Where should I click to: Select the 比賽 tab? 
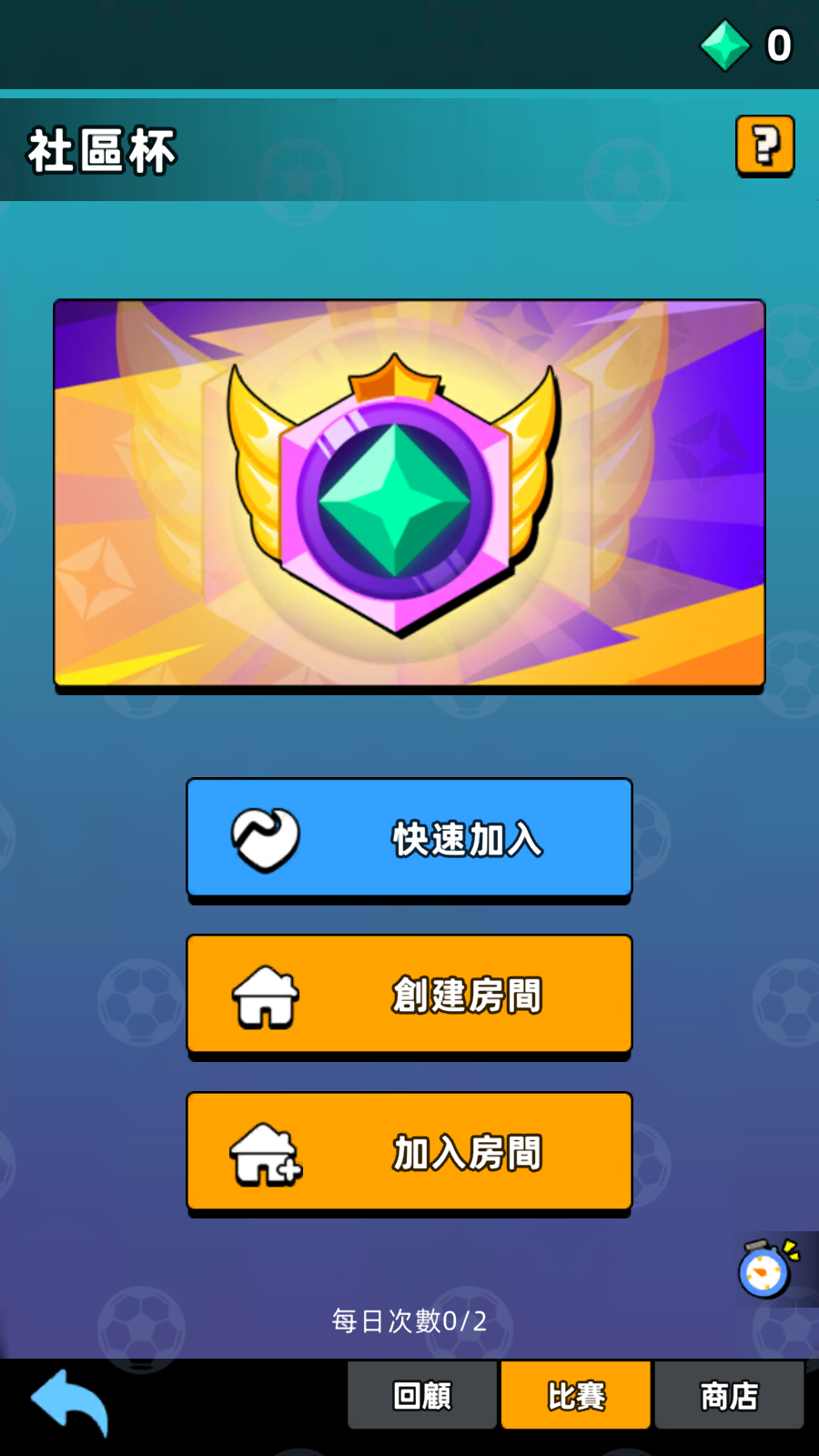(x=575, y=1395)
